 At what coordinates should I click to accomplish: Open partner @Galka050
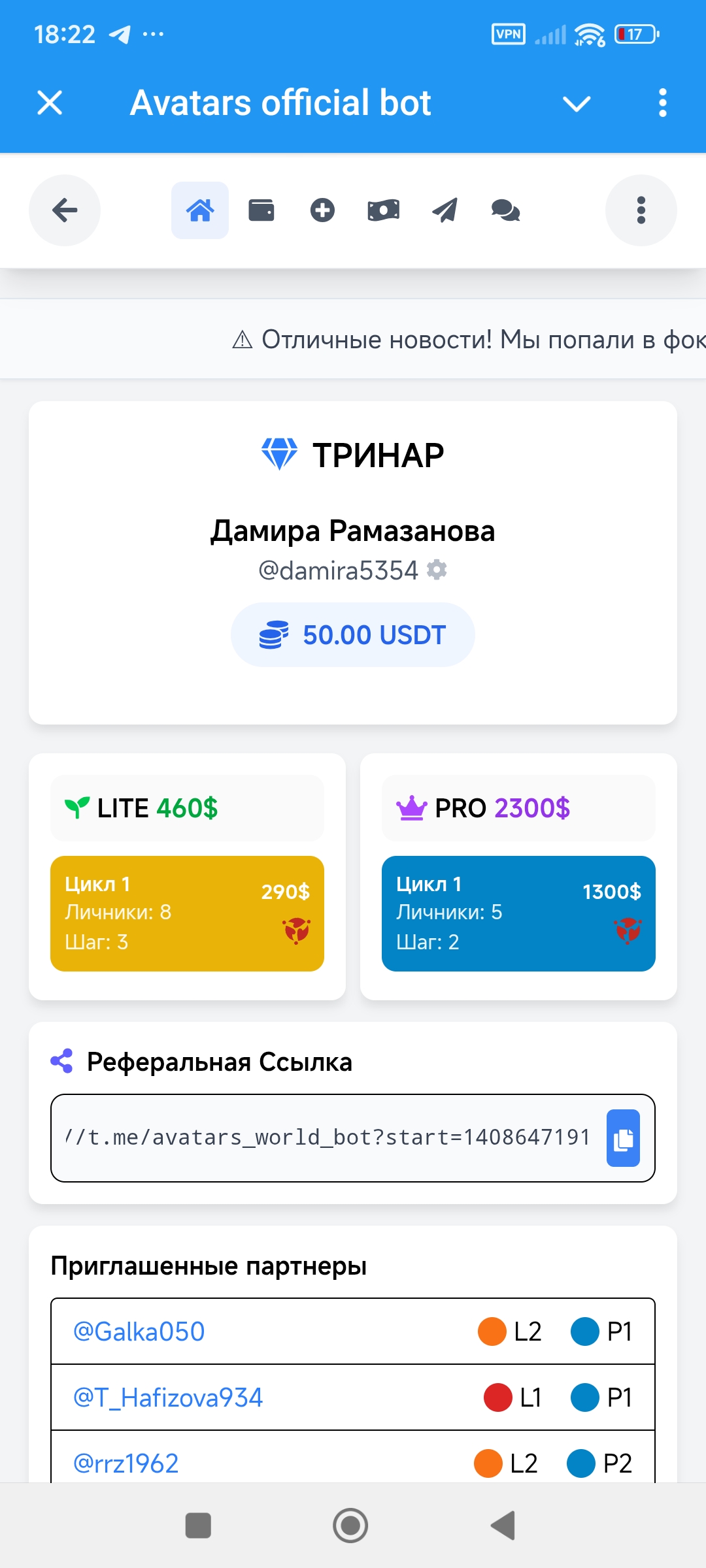(139, 1331)
